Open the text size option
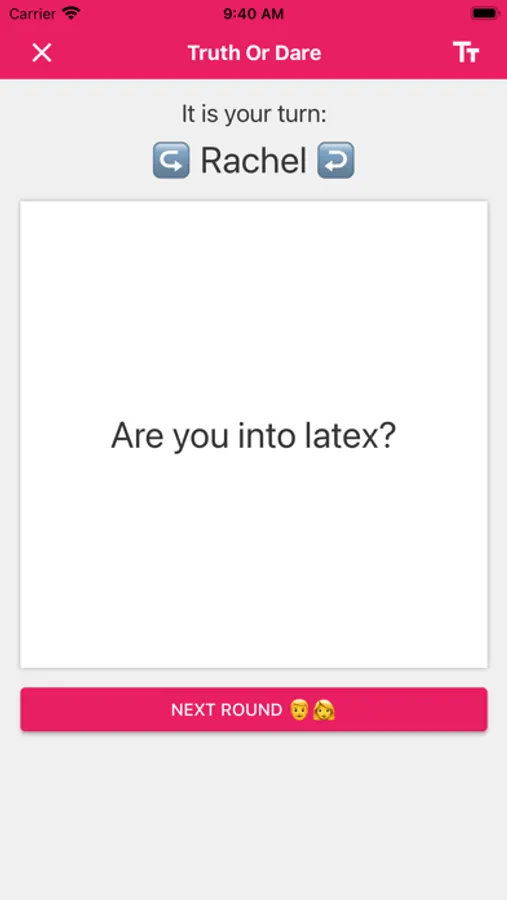The height and width of the screenshot is (900, 507). coord(466,52)
